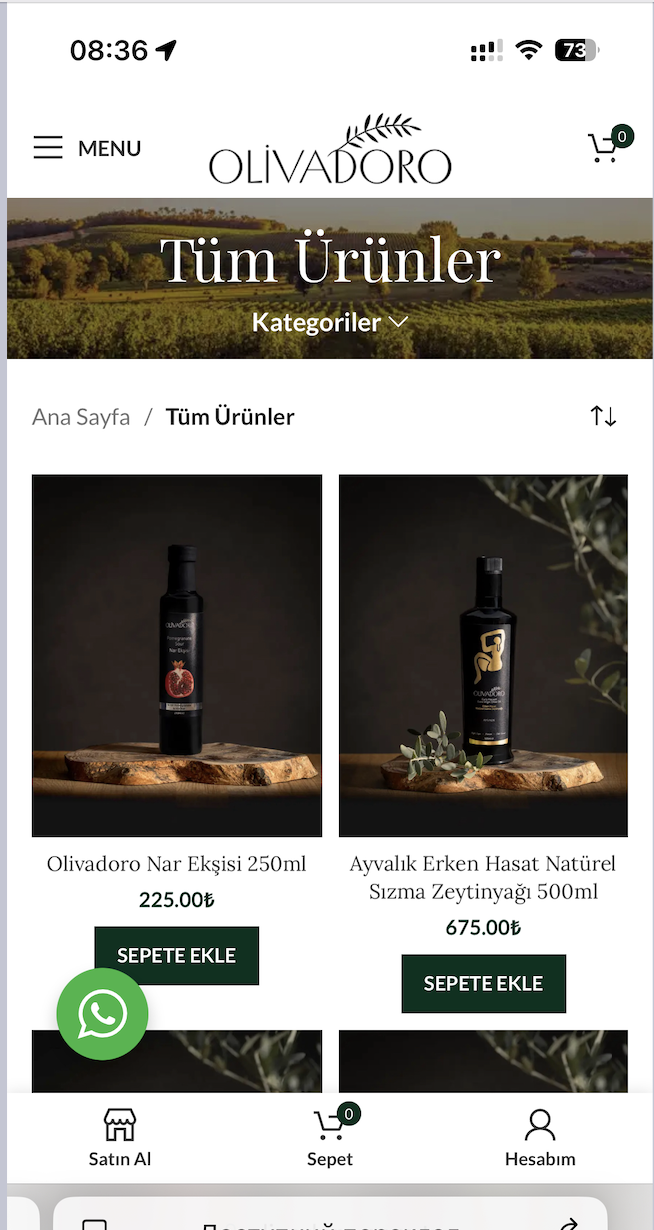Add Nar Ekşisi 250ml to cart
Image resolution: width=654 pixels, height=1230 pixels.
(177, 955)
